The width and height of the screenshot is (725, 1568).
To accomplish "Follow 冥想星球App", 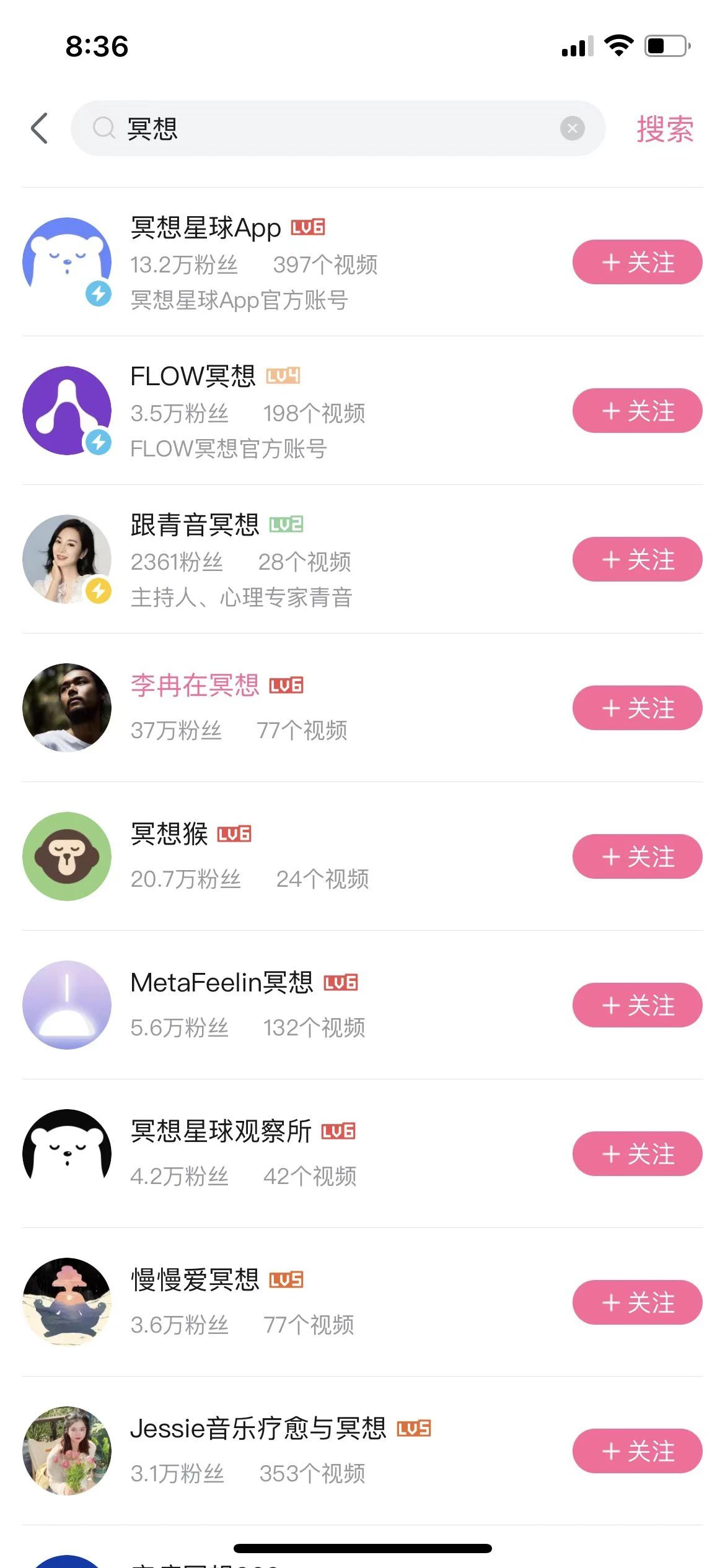I will [x=637, y=262].
